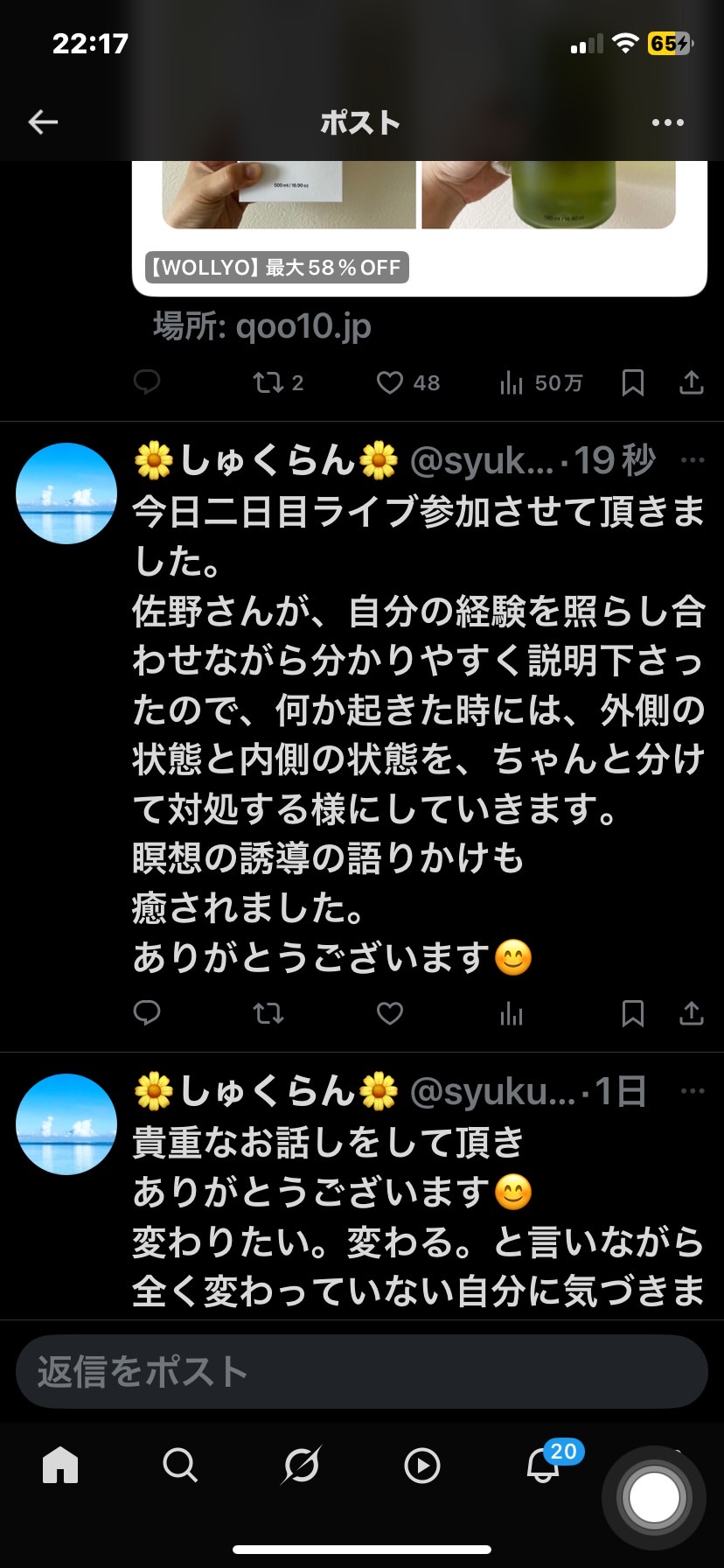Switch to the Home tab
This screenshot has width=724, height=1568.
tap(60, 1465)
